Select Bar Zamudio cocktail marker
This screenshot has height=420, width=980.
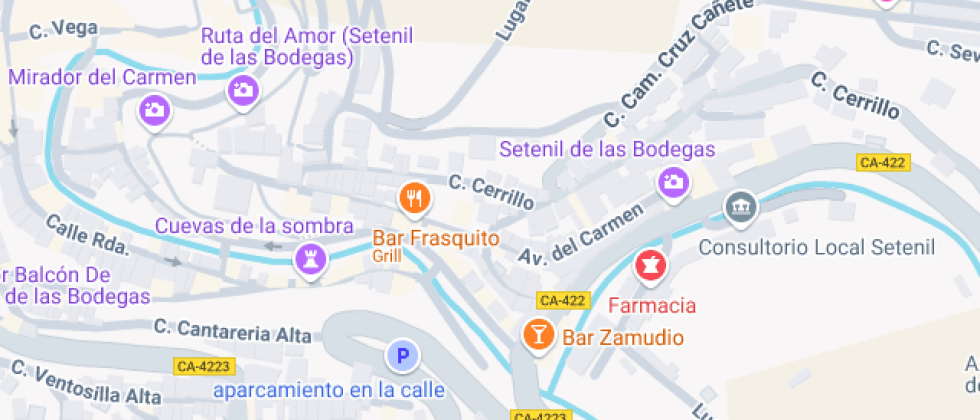coord(539,334)
